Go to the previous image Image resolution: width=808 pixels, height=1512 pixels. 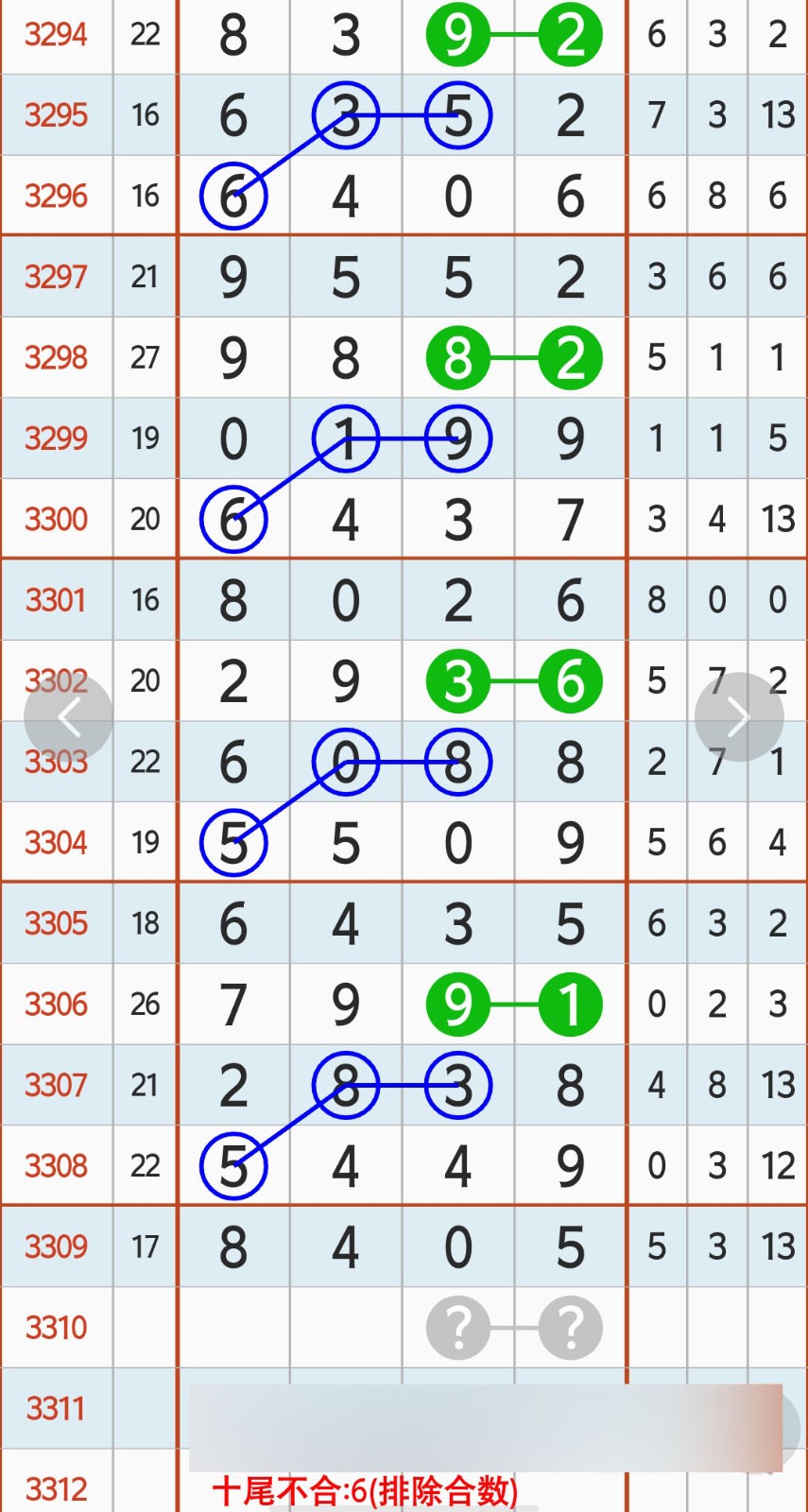[68, 718]
